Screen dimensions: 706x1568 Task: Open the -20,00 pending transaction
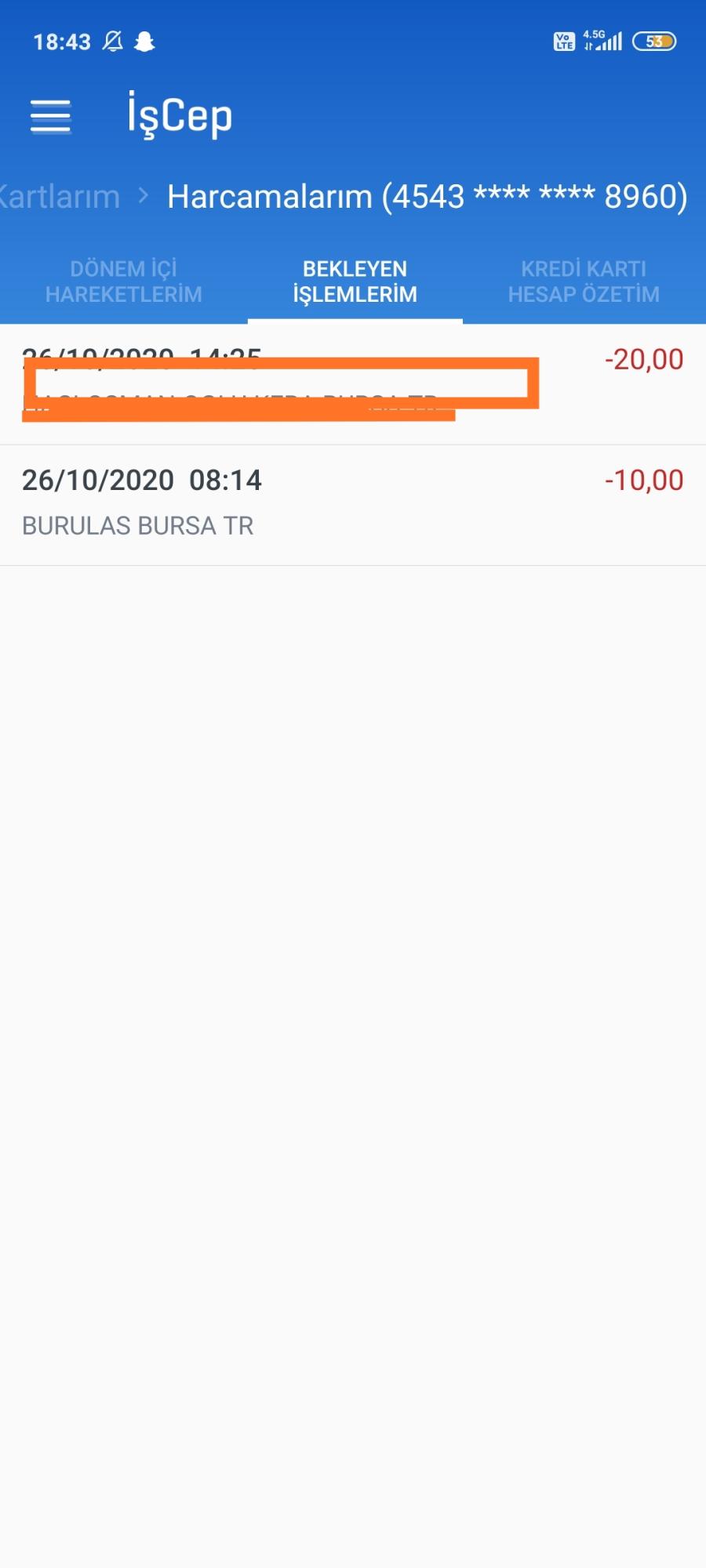pyautogui.click(x=353, y=384)
